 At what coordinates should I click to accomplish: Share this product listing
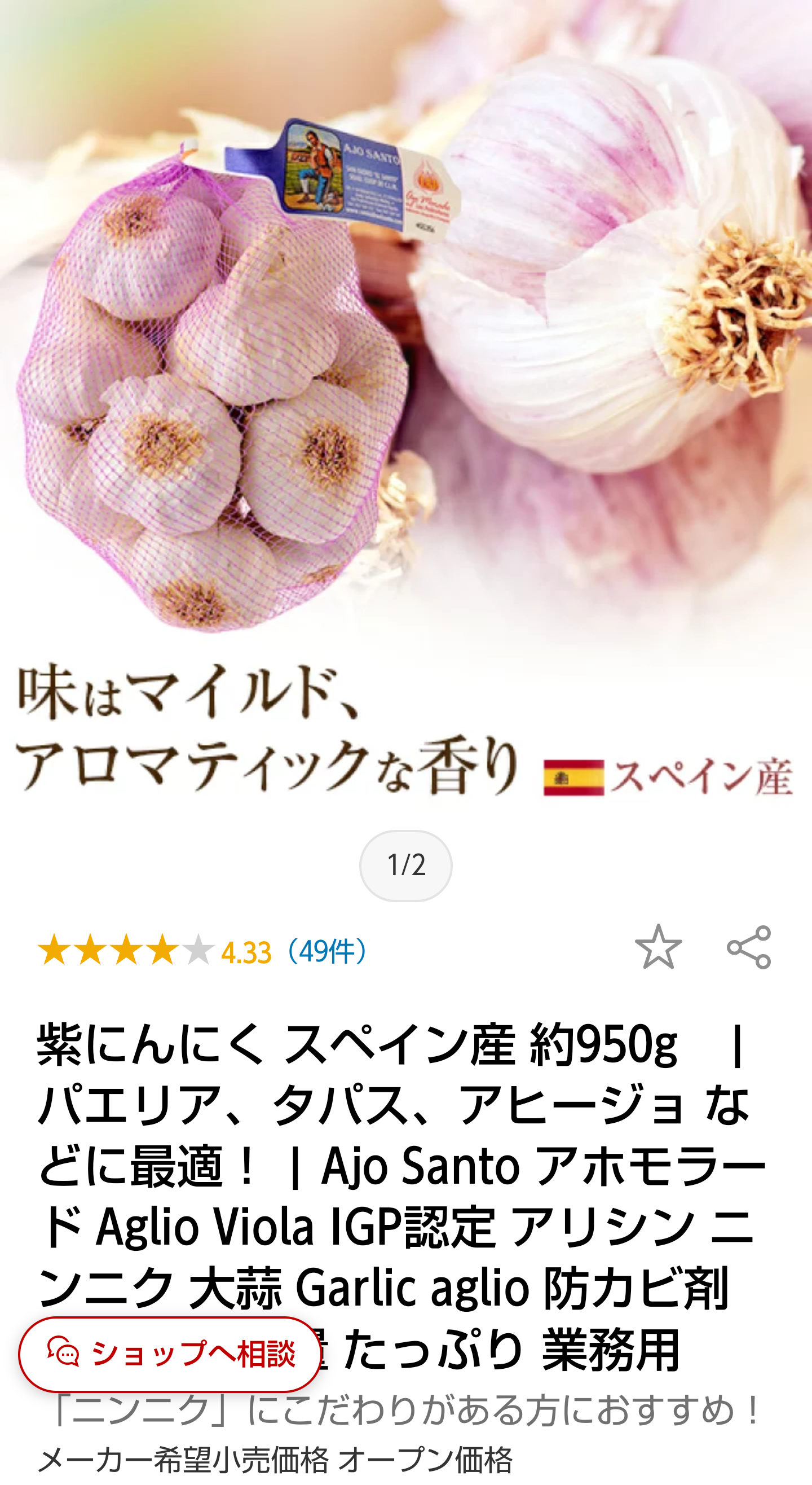(x=749, y=947)
